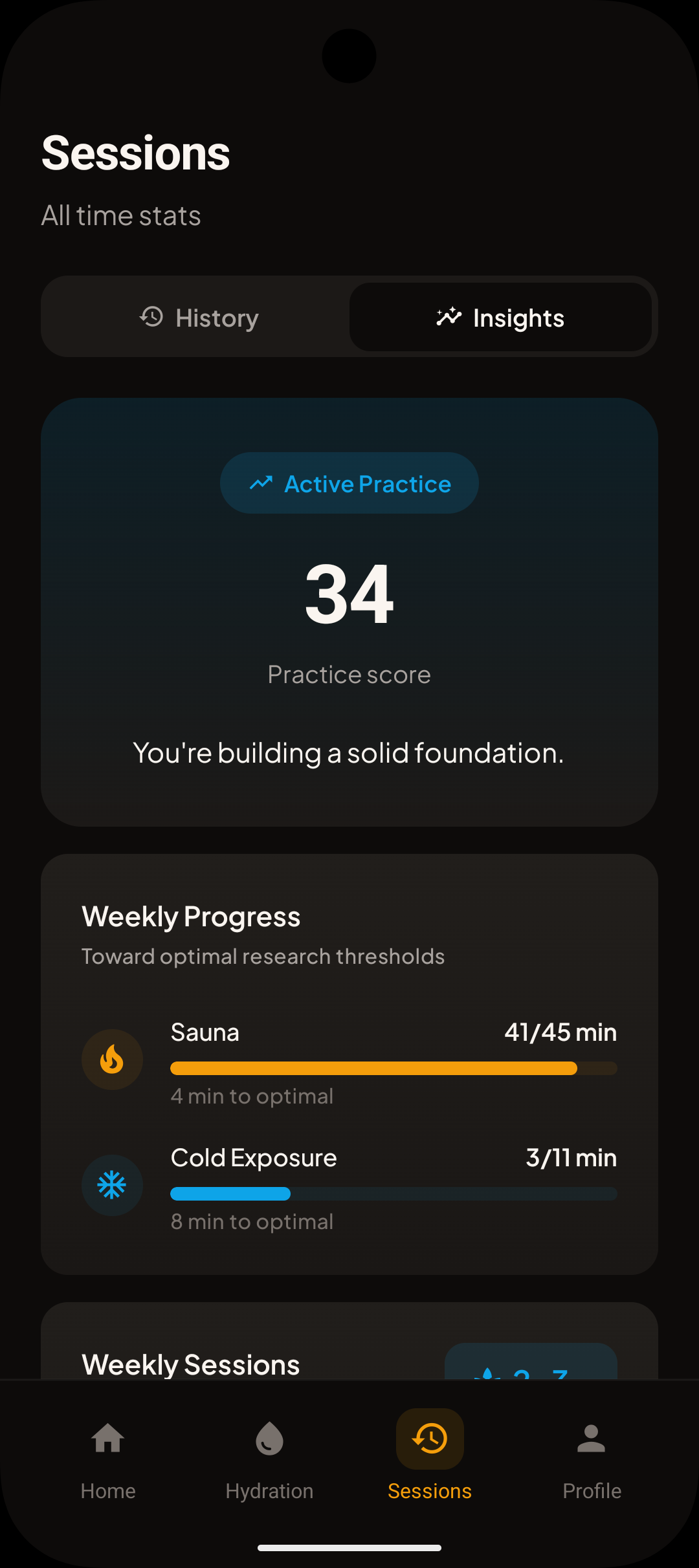This screenshot has width=699, height=1568.
Task: Open the Hydration water drop icon
Action: (x=269, y=1439)
